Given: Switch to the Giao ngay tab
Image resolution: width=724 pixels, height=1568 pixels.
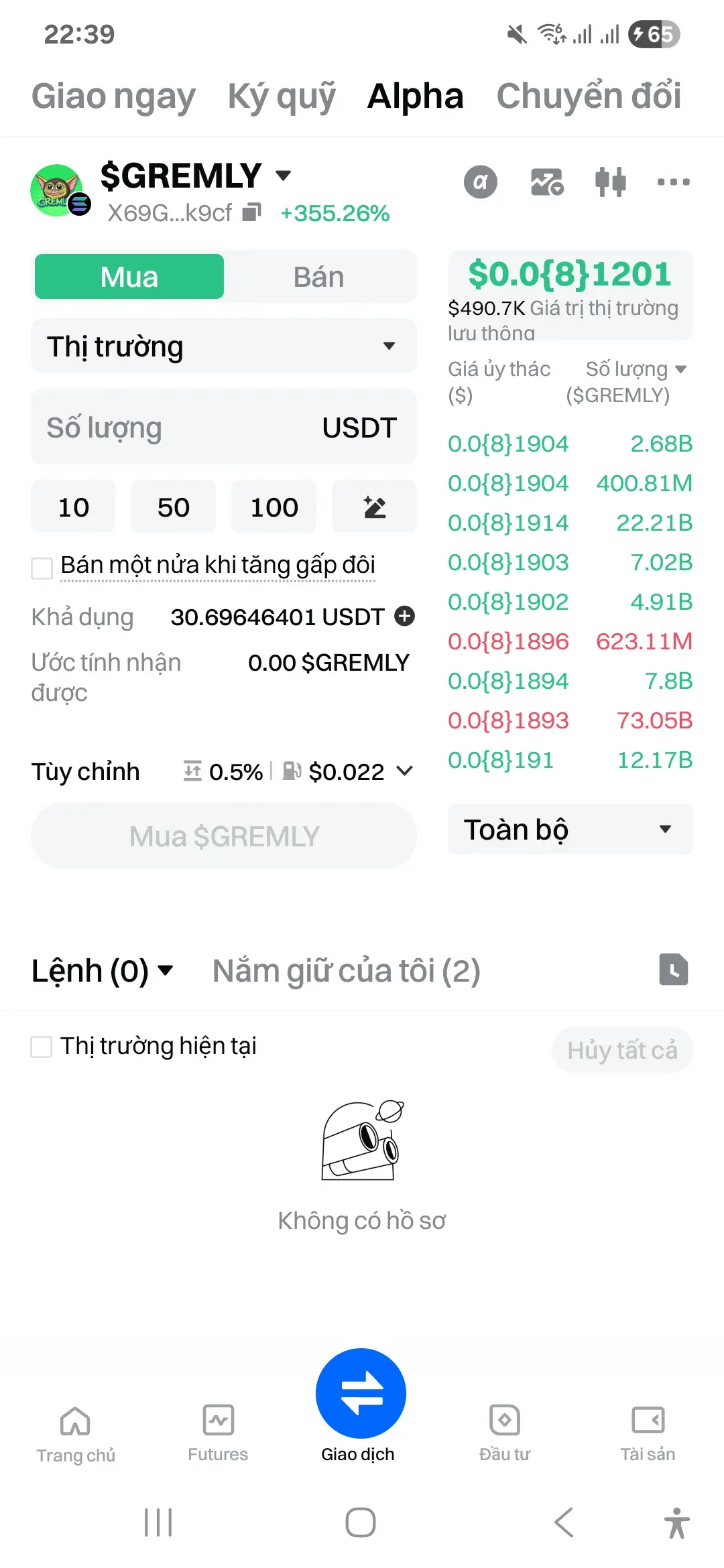Looking at the screenshot, I should [x=113, y=96].
